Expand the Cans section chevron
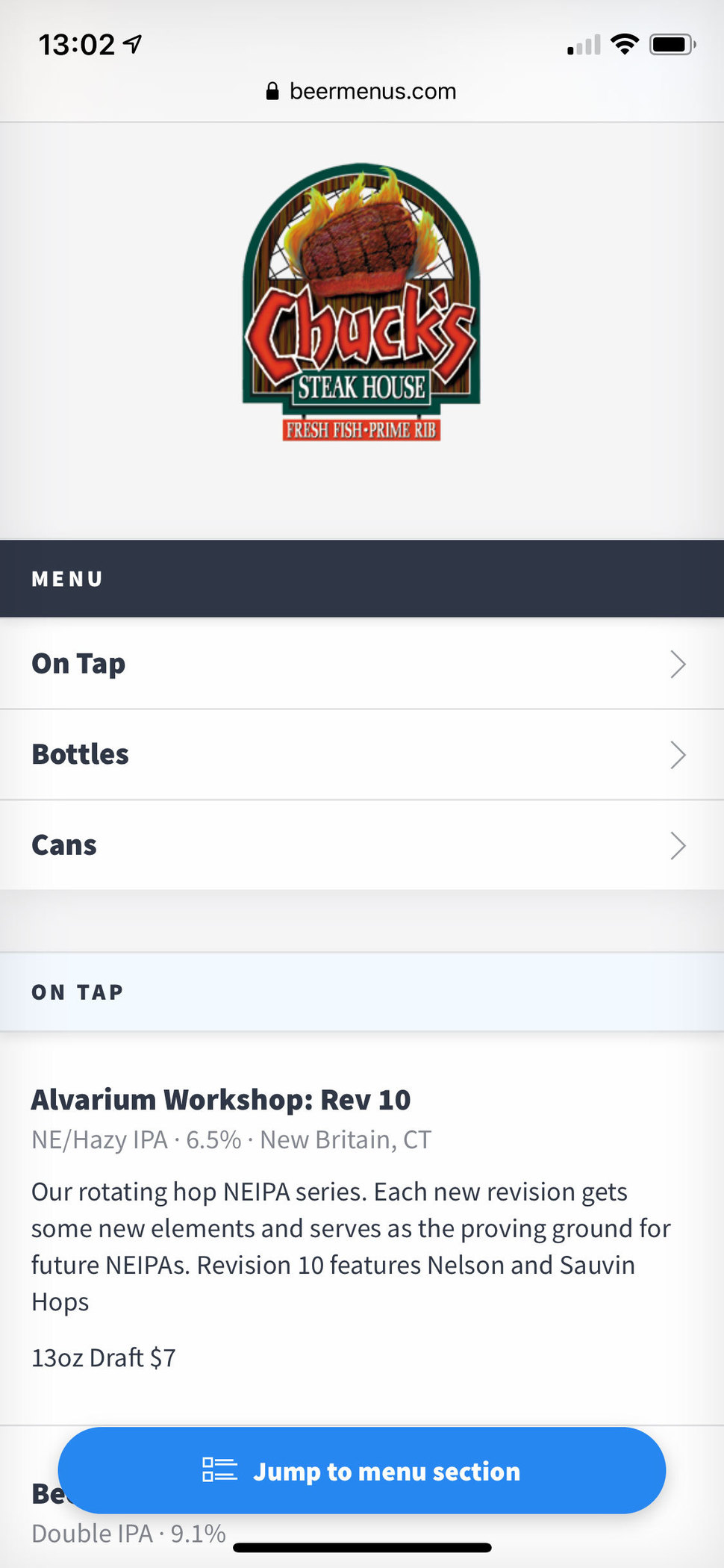Screen dimensions: 724x1568 [x=678, y=845]
